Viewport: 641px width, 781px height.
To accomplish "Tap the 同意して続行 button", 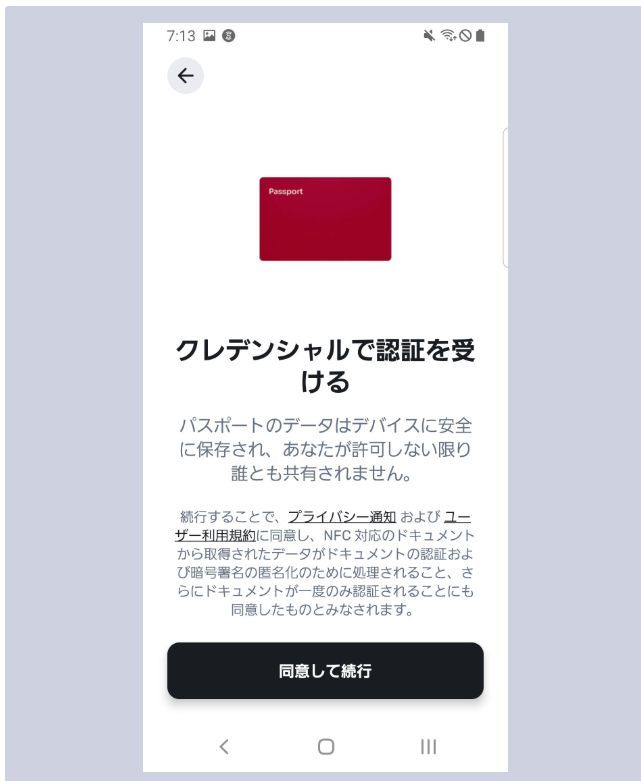I will click(325, 671).
